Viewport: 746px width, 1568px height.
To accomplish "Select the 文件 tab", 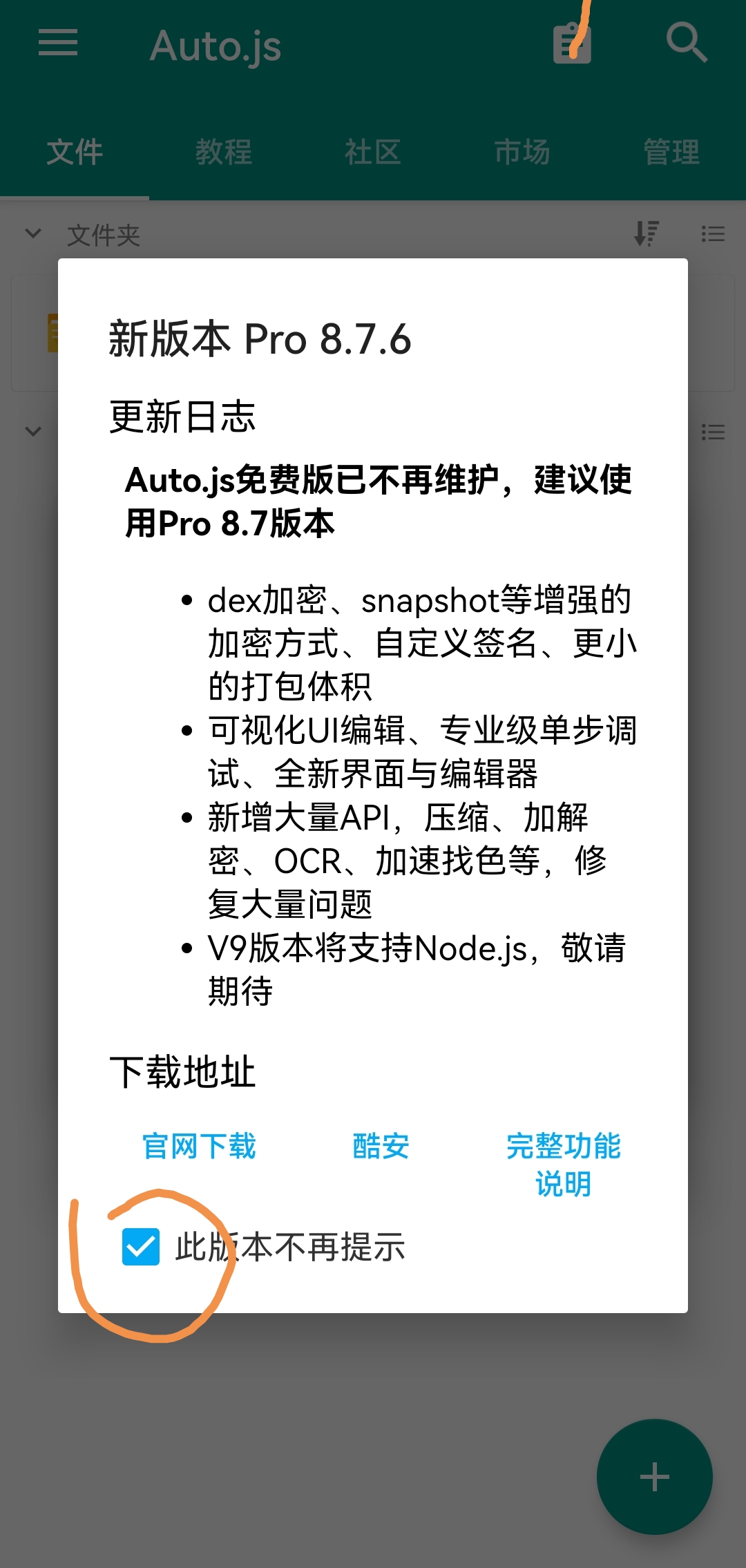I will point(75,152).
